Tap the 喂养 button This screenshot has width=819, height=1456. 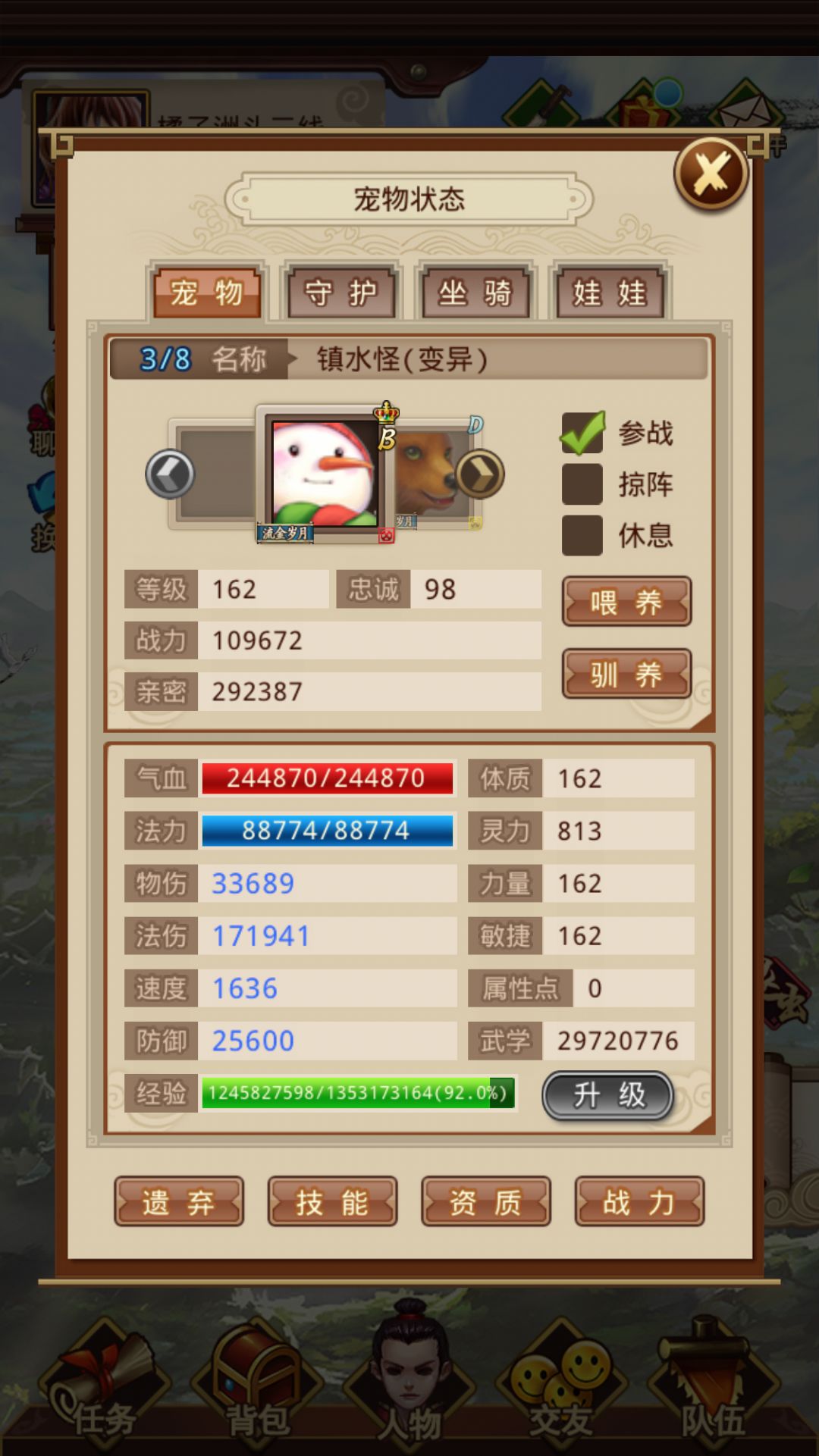626,602
